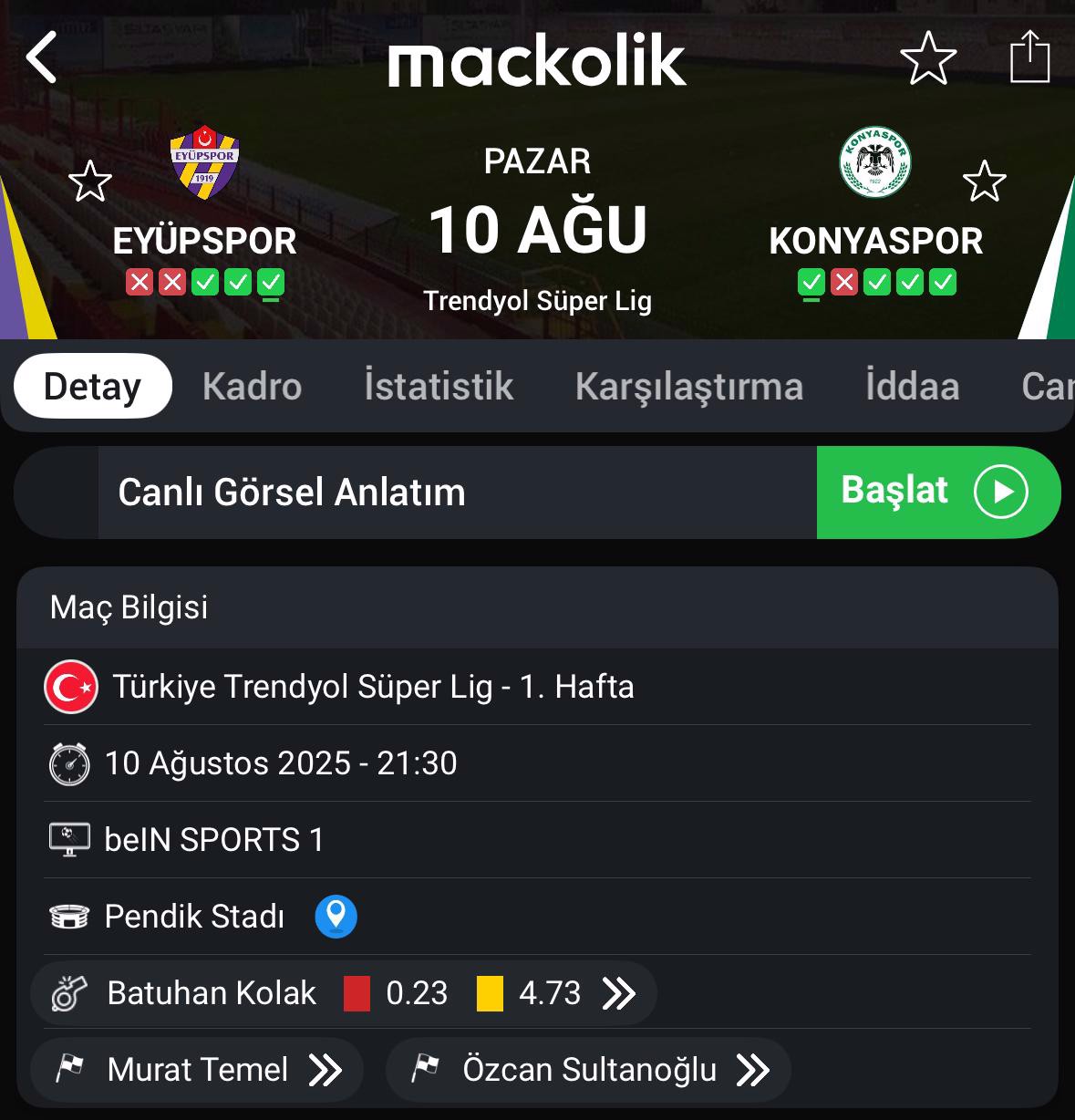Start live visual commentary with Başlat
The image size is (1075, 1120).
pyautogui.click(x=937, y=492)
